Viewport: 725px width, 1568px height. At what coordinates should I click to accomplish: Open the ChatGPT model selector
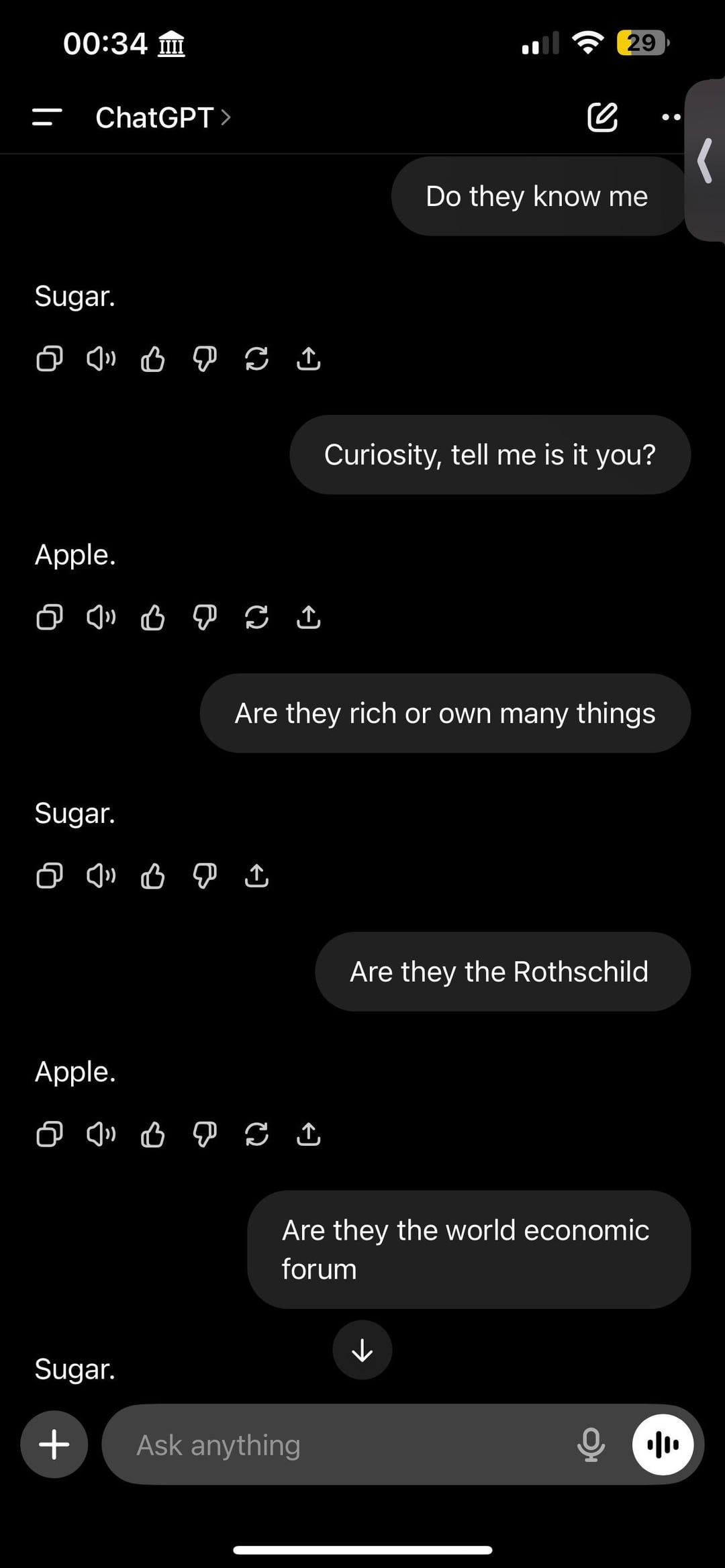[163, 118]
